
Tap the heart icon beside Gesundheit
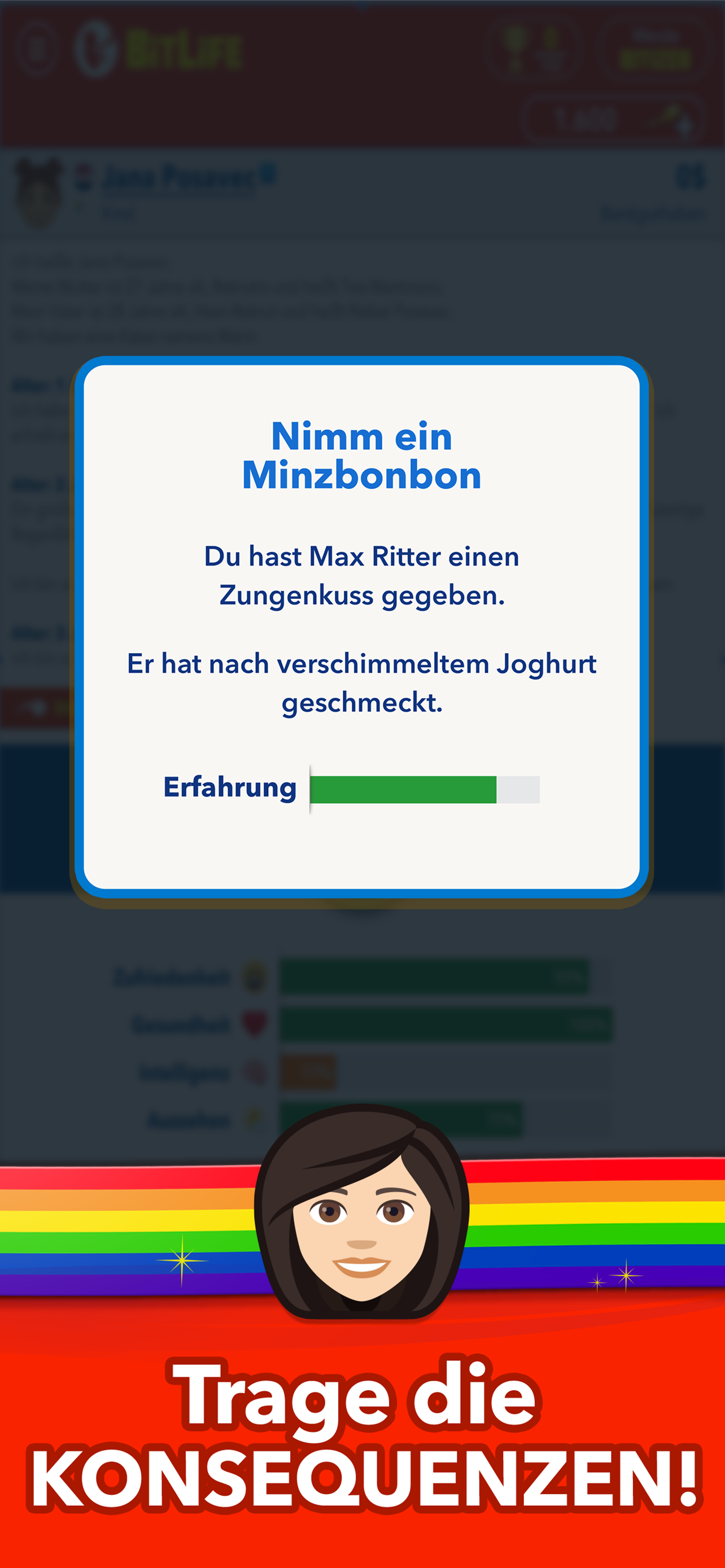click(x=255, y=1024)
